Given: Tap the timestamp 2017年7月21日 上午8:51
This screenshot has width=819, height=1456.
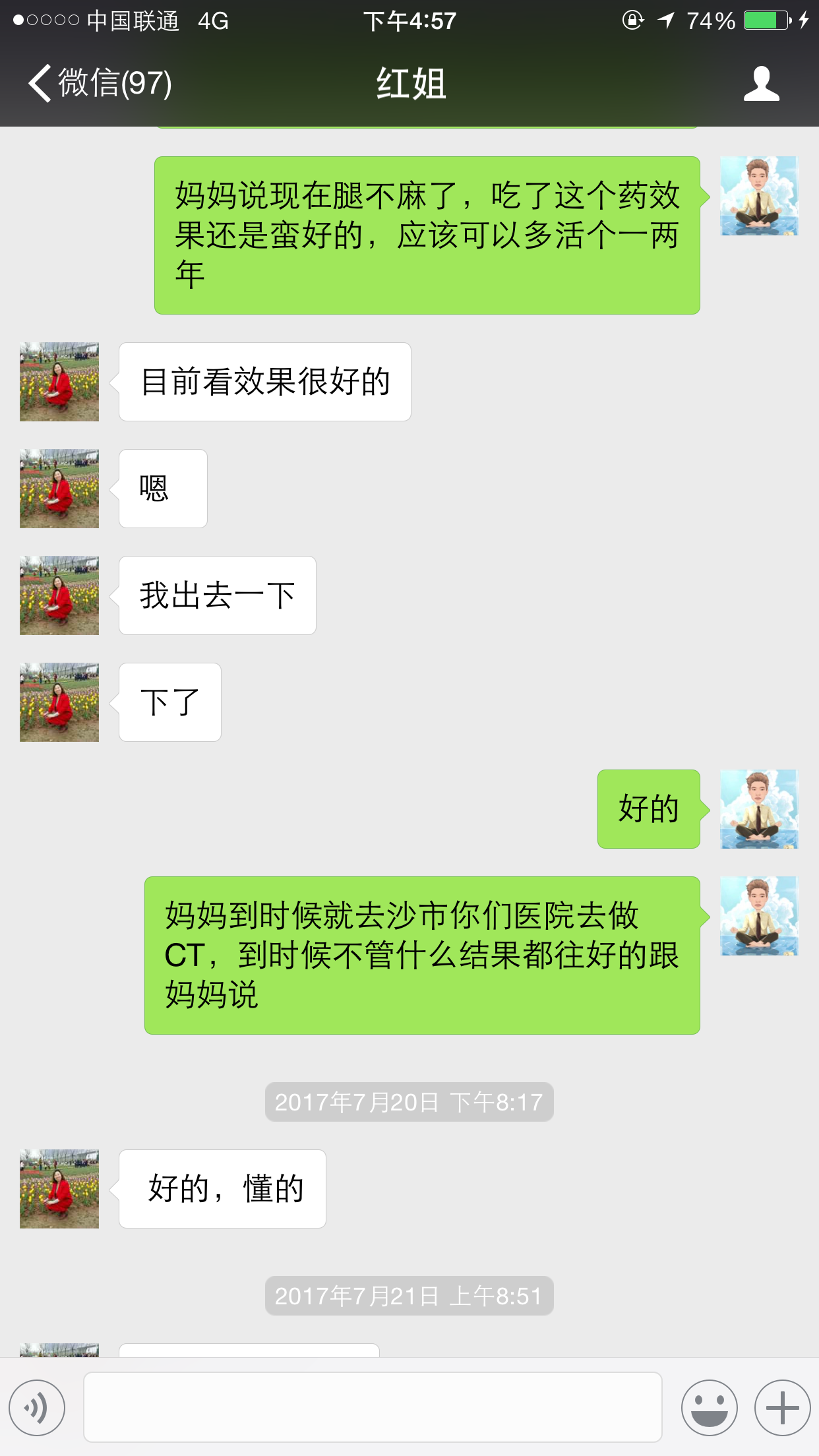Looking at the screenshot, I should [x=409, y=1296].
